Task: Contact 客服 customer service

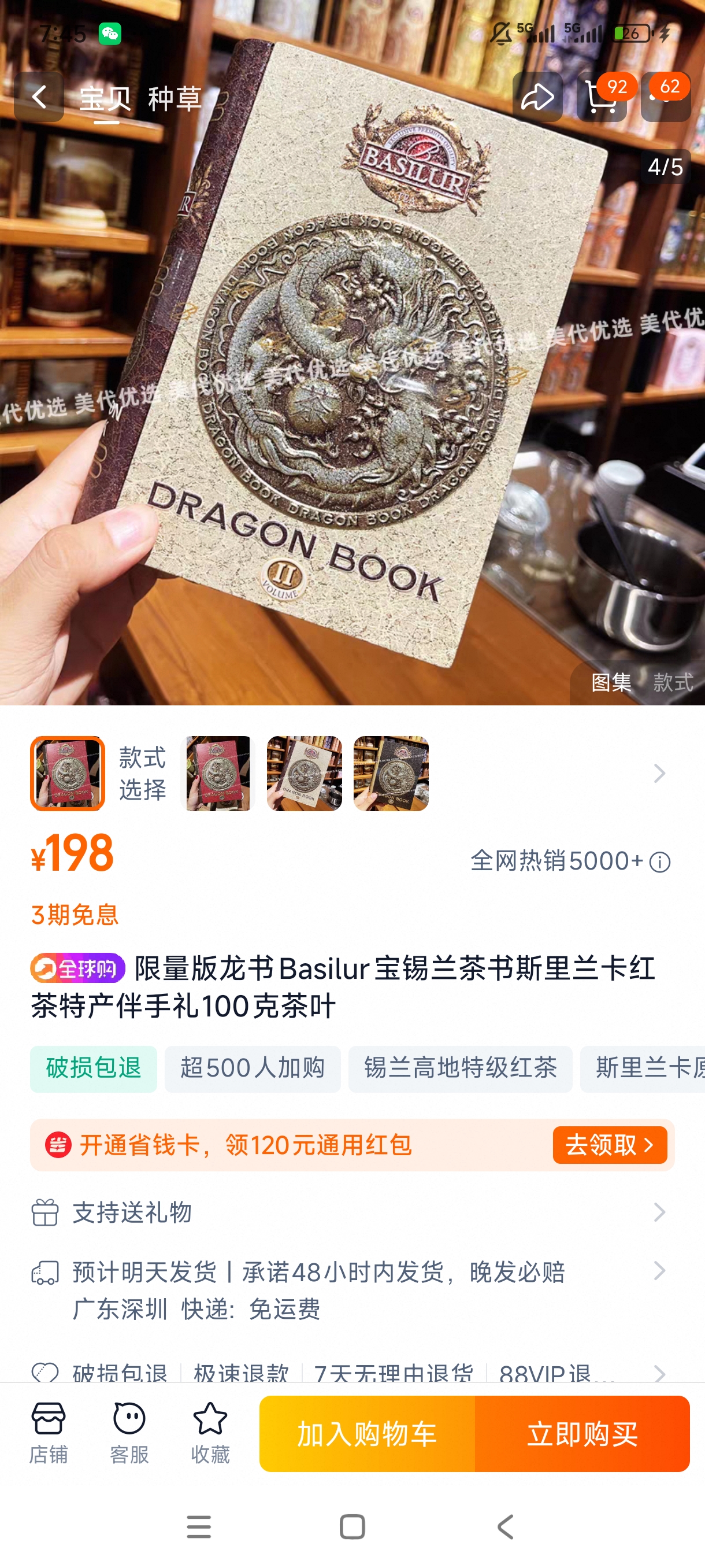Action: tap(129, 1433)
